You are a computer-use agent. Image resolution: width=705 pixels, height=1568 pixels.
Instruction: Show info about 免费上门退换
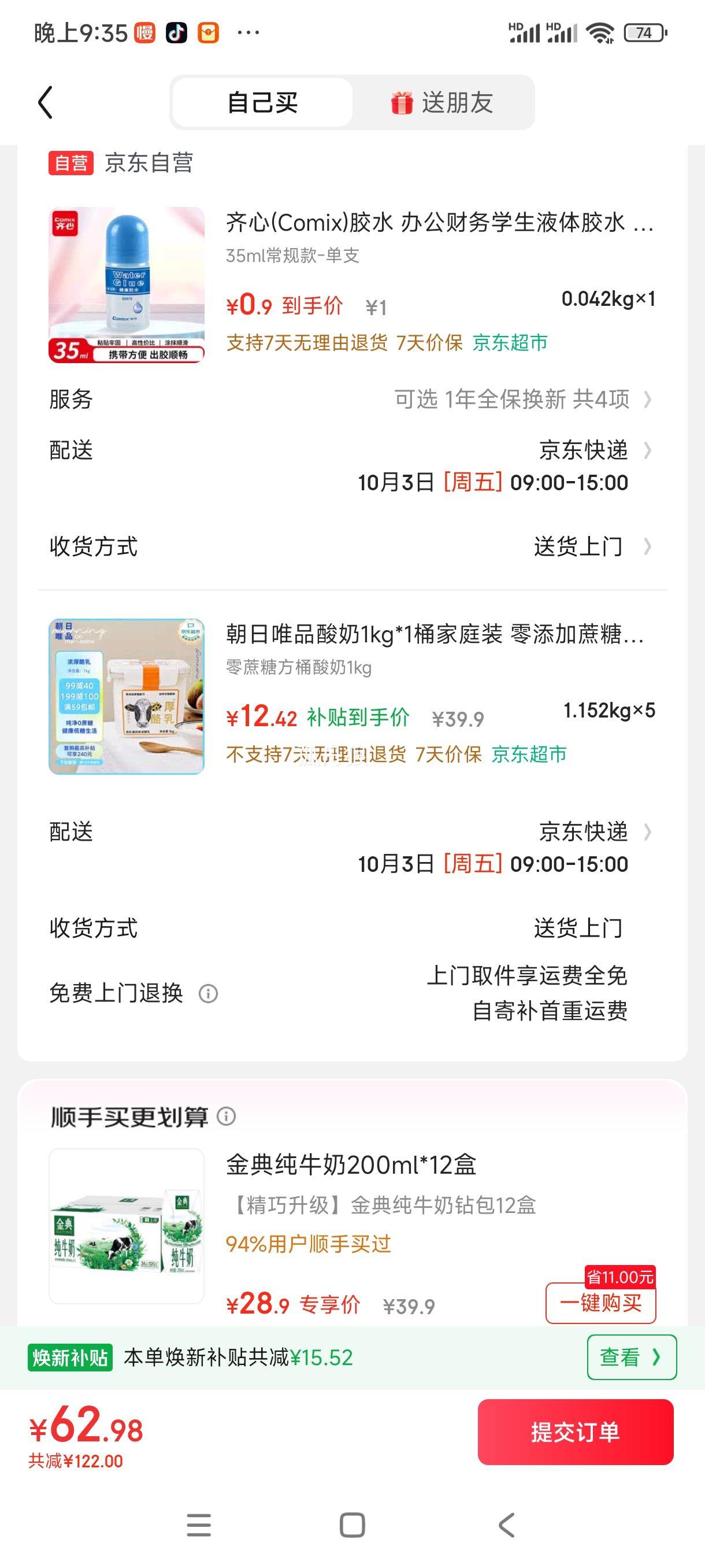[x=208, y=994]
